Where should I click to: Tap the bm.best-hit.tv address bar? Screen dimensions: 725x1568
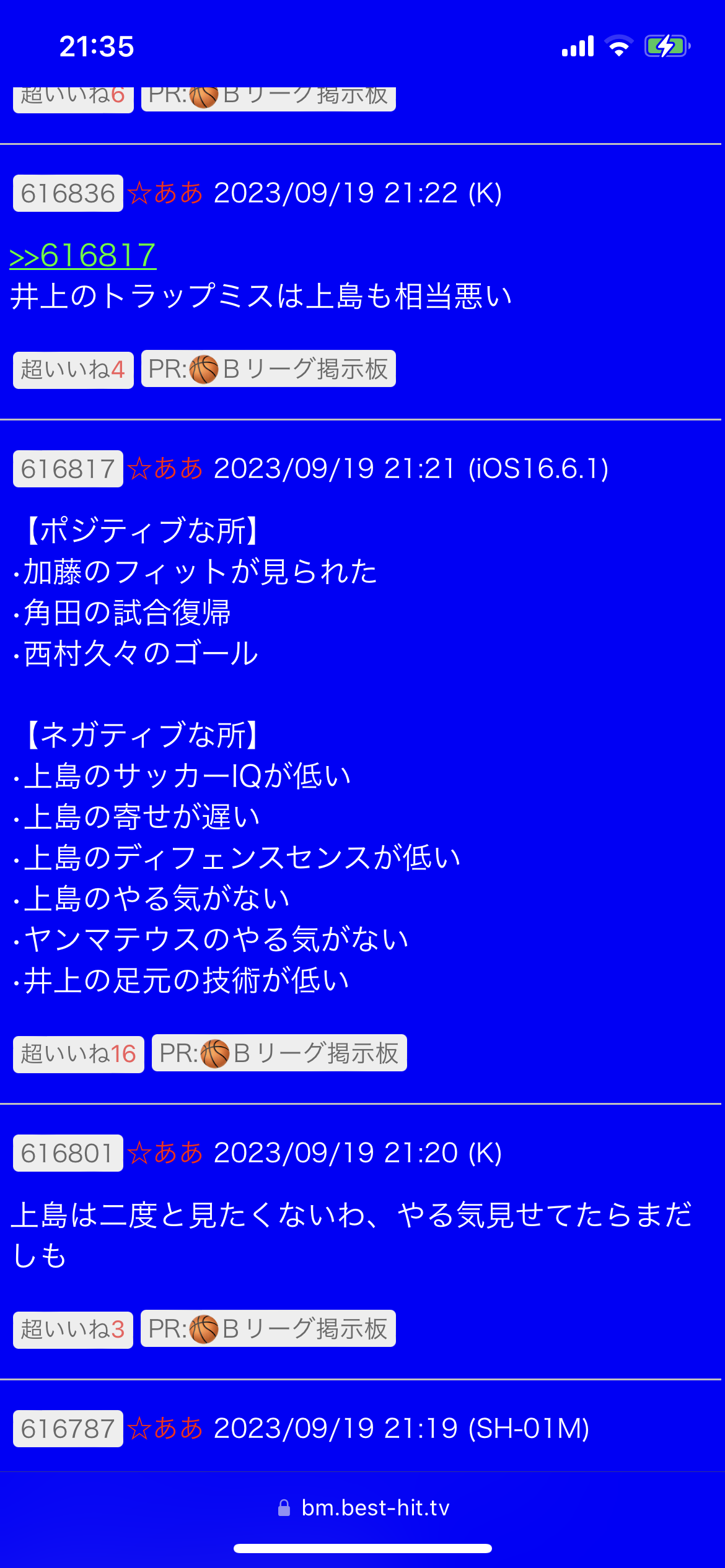pos(364,1508)
